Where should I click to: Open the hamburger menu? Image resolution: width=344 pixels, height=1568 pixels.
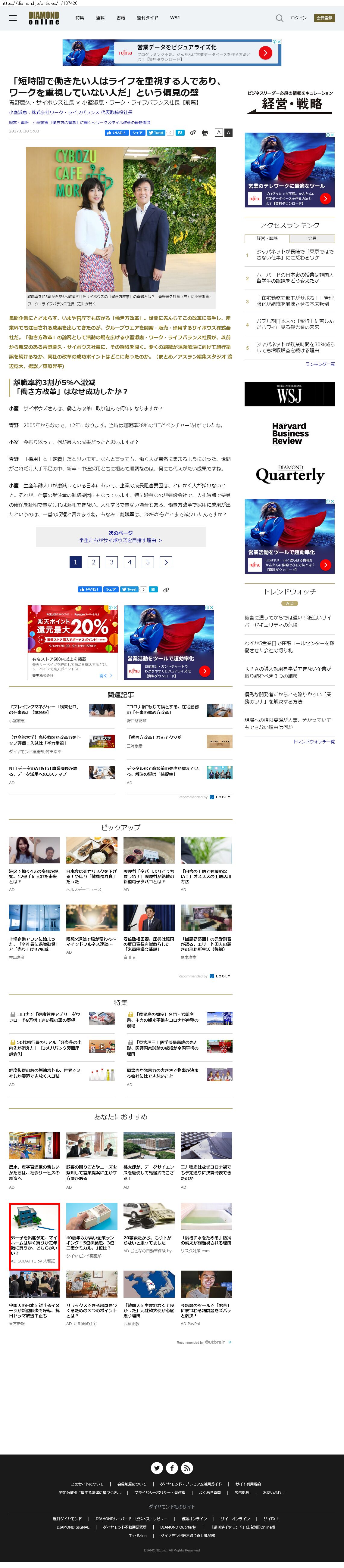[13, 18]
